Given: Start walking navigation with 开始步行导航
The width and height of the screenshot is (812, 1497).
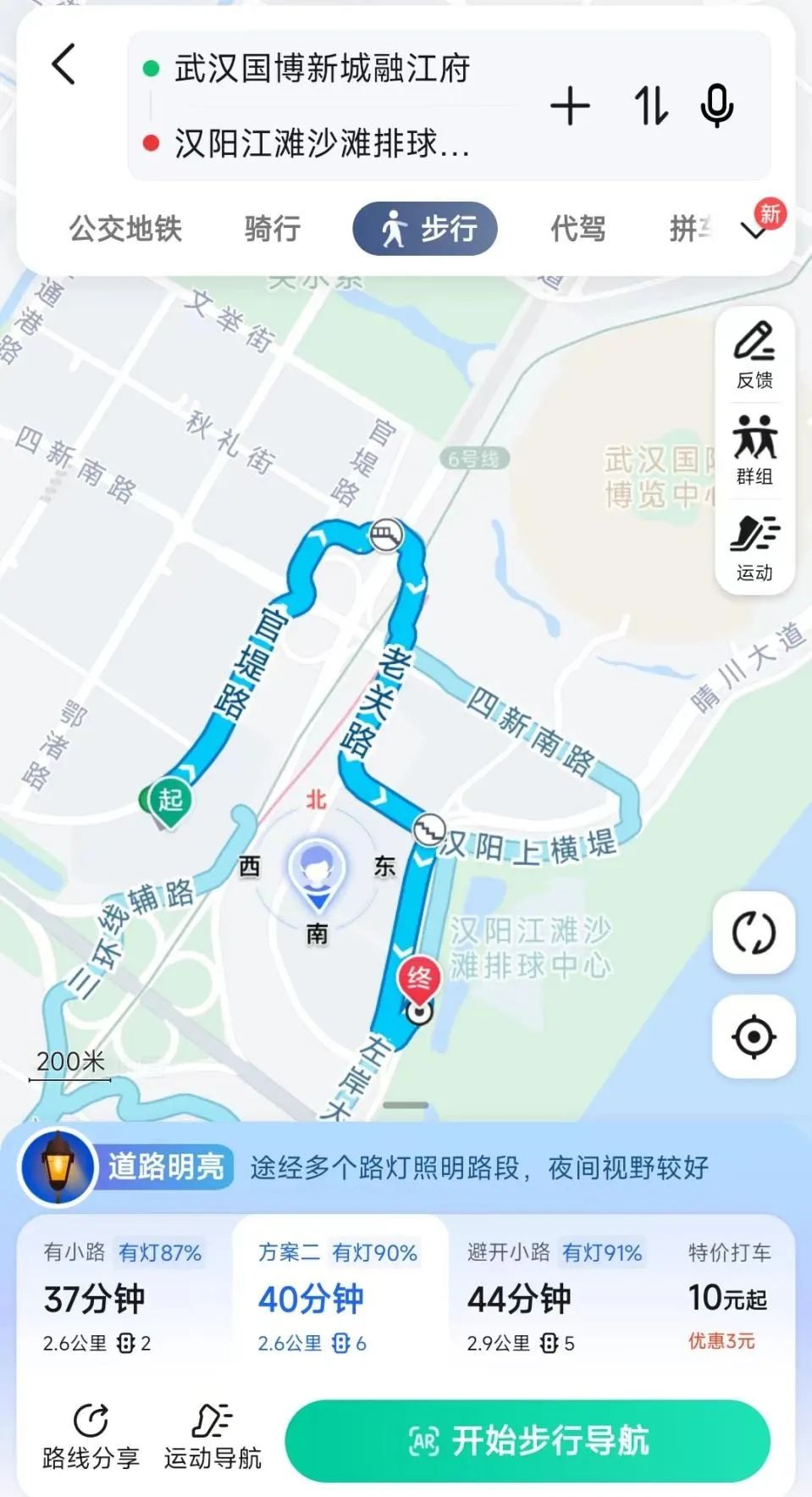Looking at the screenshot, I should [527, 1440].
